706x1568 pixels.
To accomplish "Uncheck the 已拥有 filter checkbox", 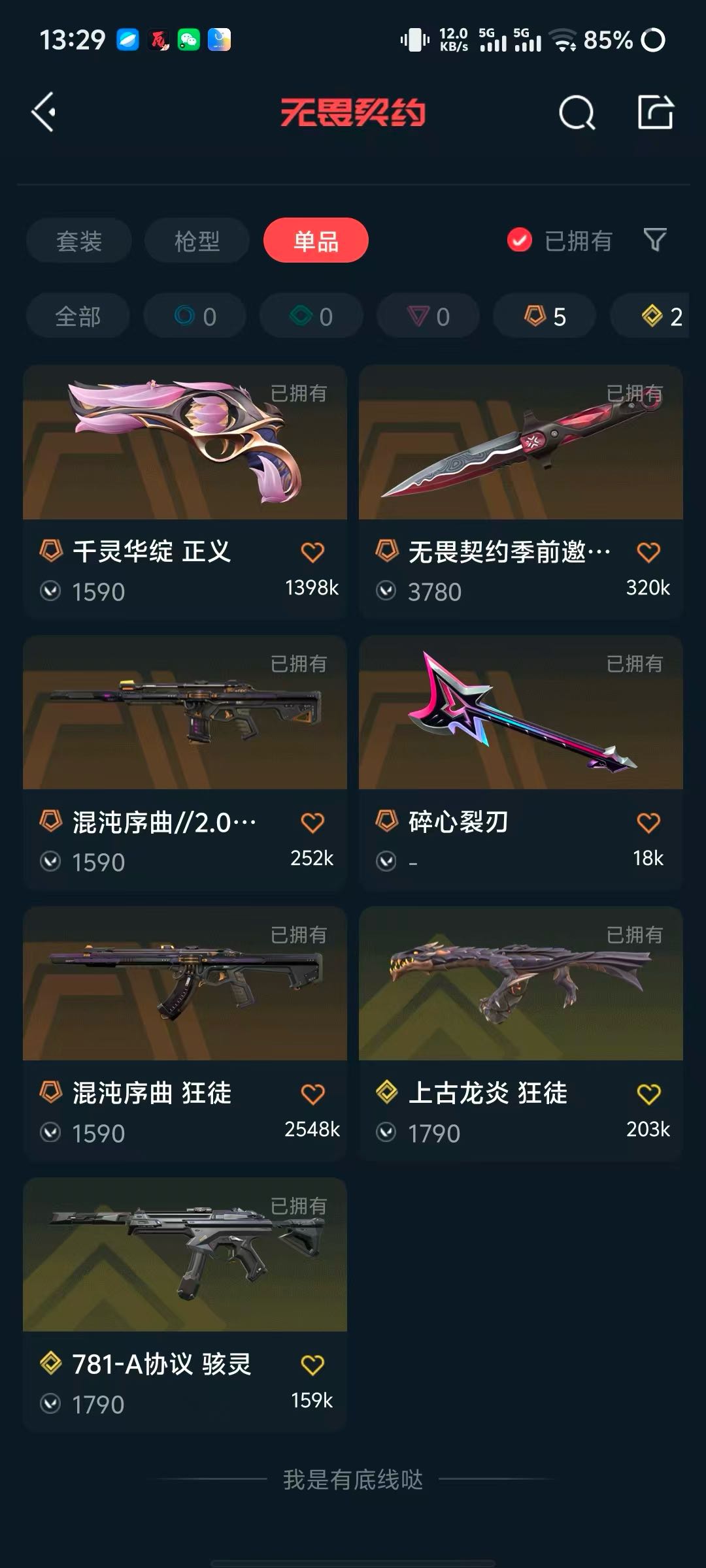I will tap(520, 240).
